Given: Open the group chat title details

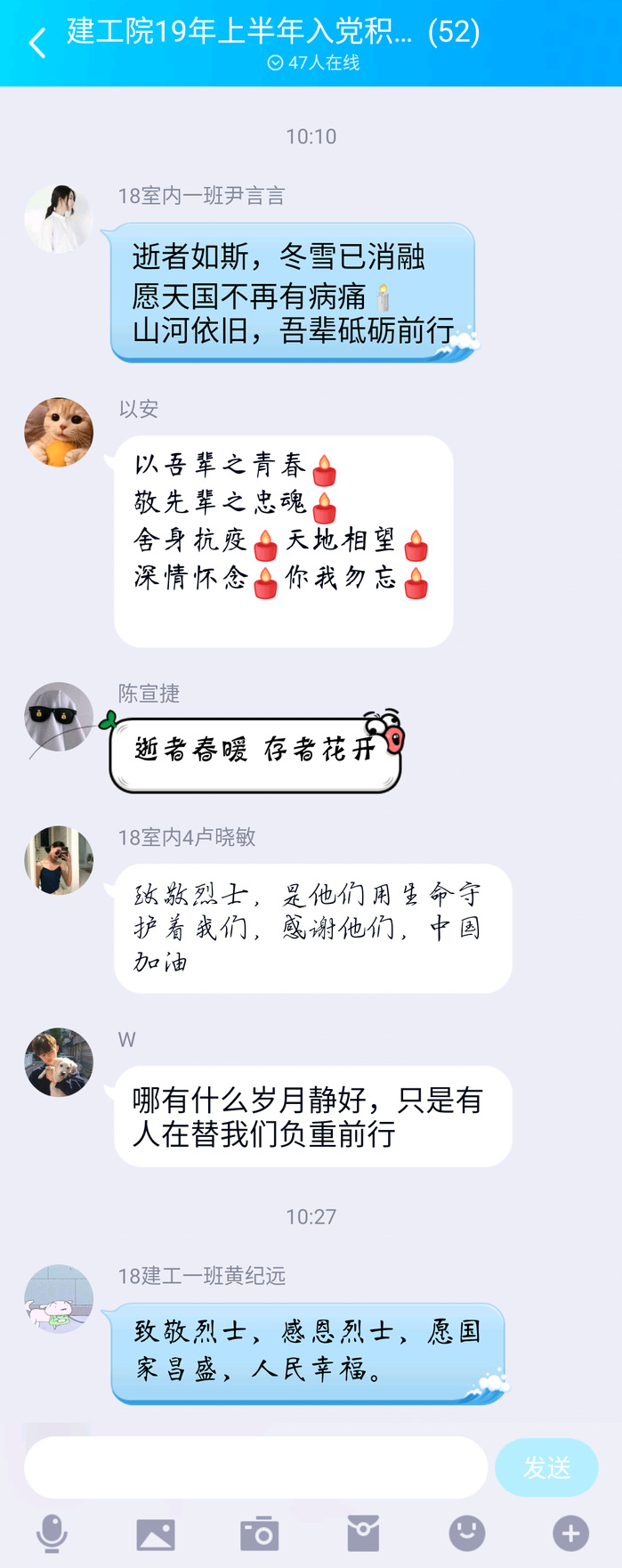Looking at the screenshot, I should point(274,32).
